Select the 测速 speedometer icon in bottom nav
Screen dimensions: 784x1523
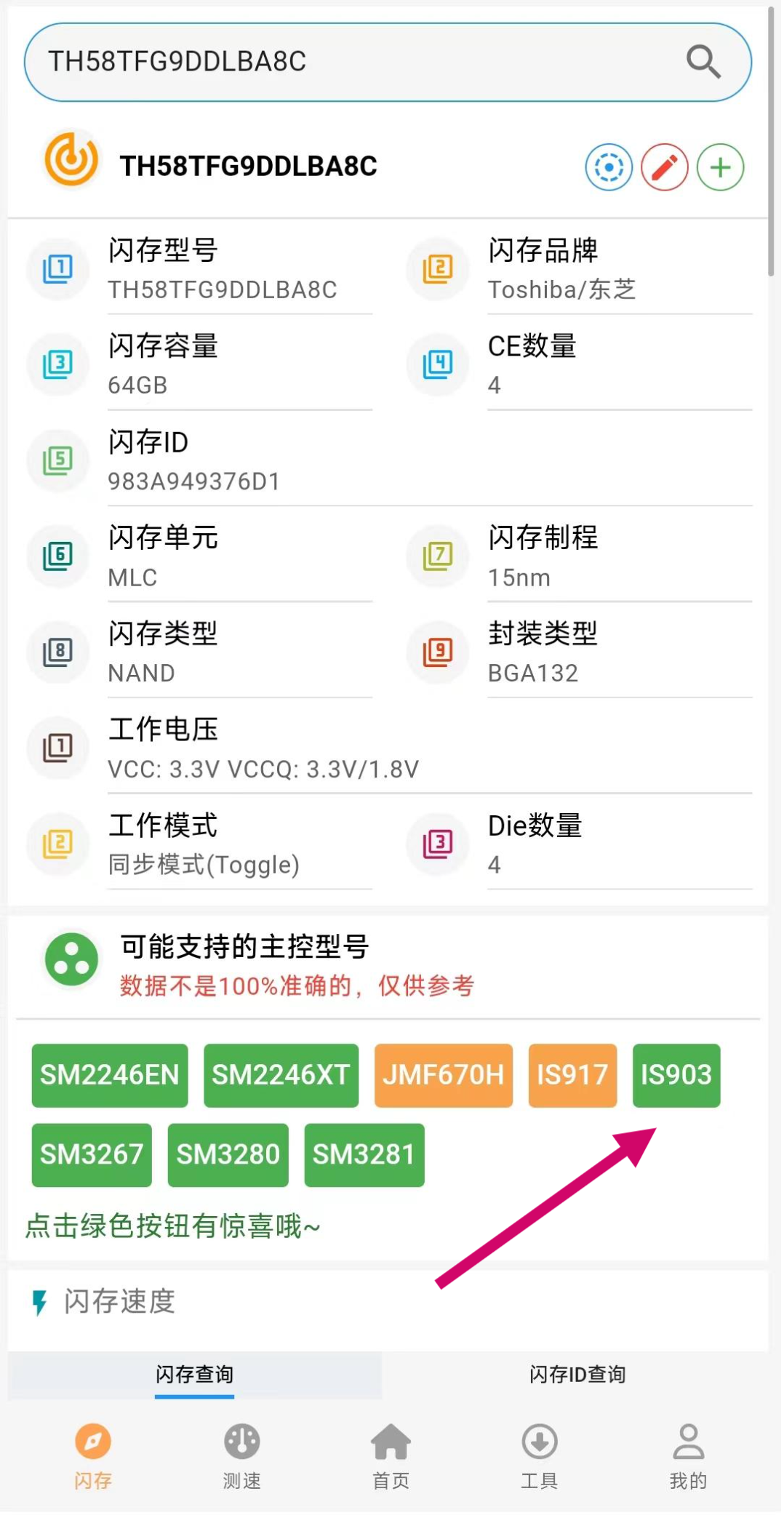pyautogui.click(x=241, y=1442)
